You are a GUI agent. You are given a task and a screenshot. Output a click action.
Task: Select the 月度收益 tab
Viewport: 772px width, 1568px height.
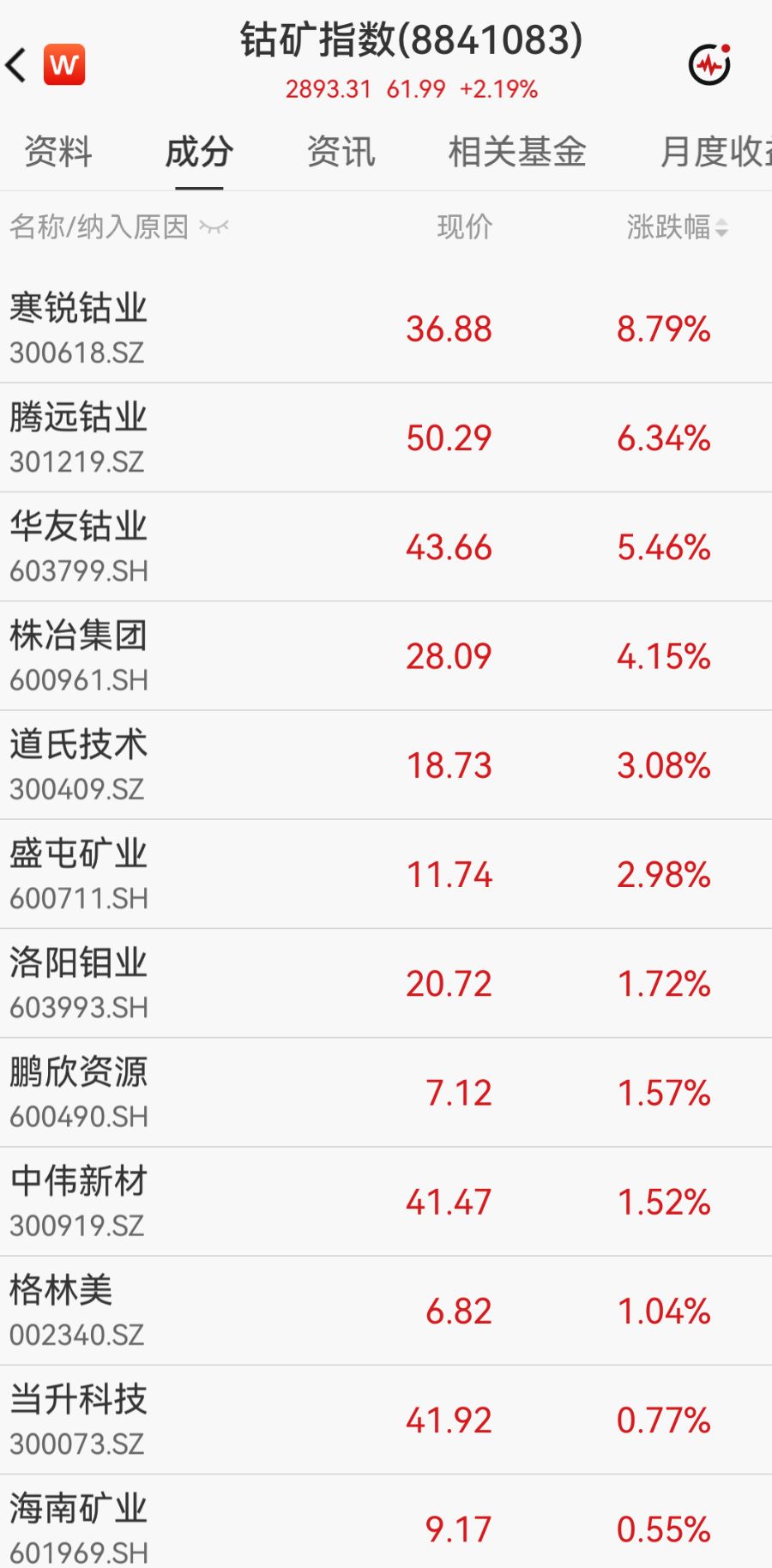(715, 152)
